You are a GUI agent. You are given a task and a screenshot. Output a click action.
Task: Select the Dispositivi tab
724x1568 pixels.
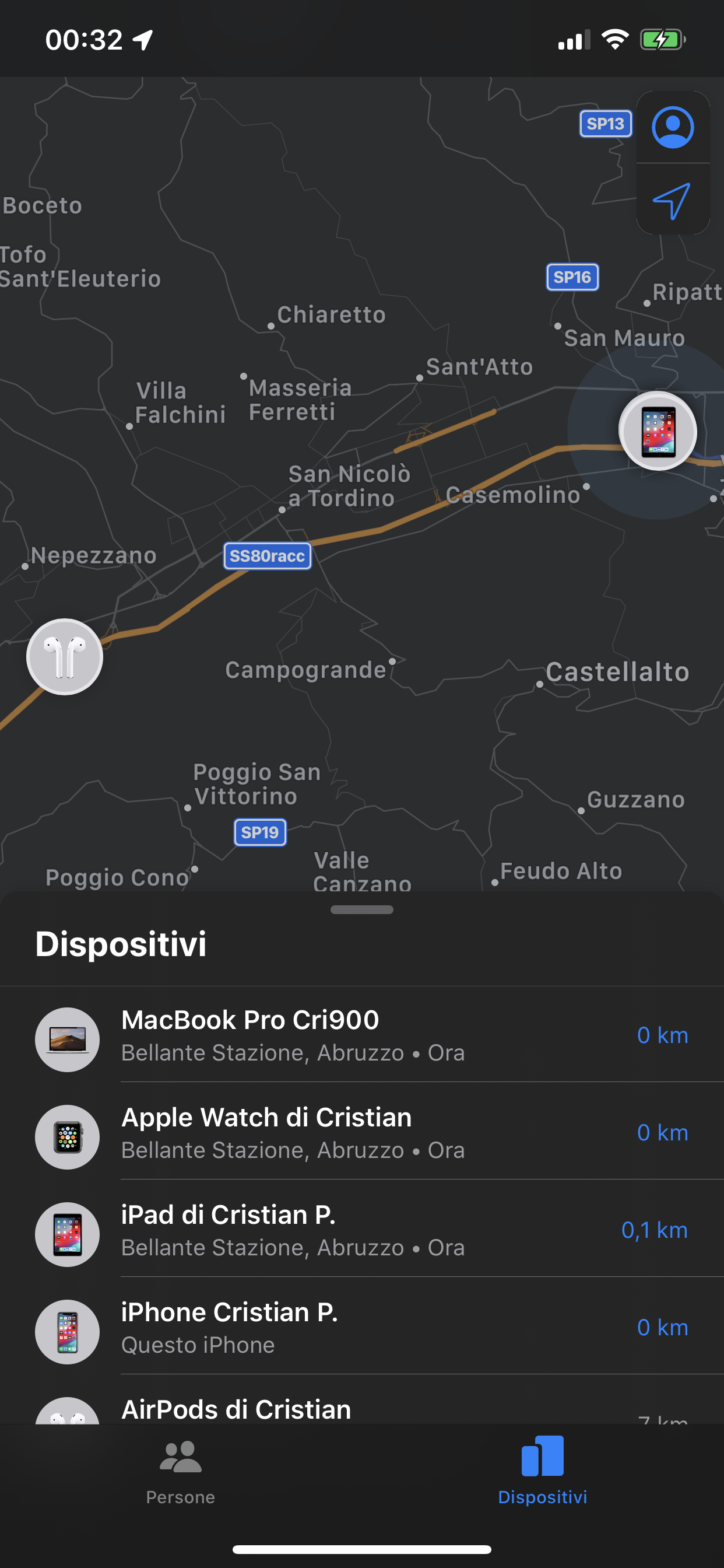point(542,1471)
